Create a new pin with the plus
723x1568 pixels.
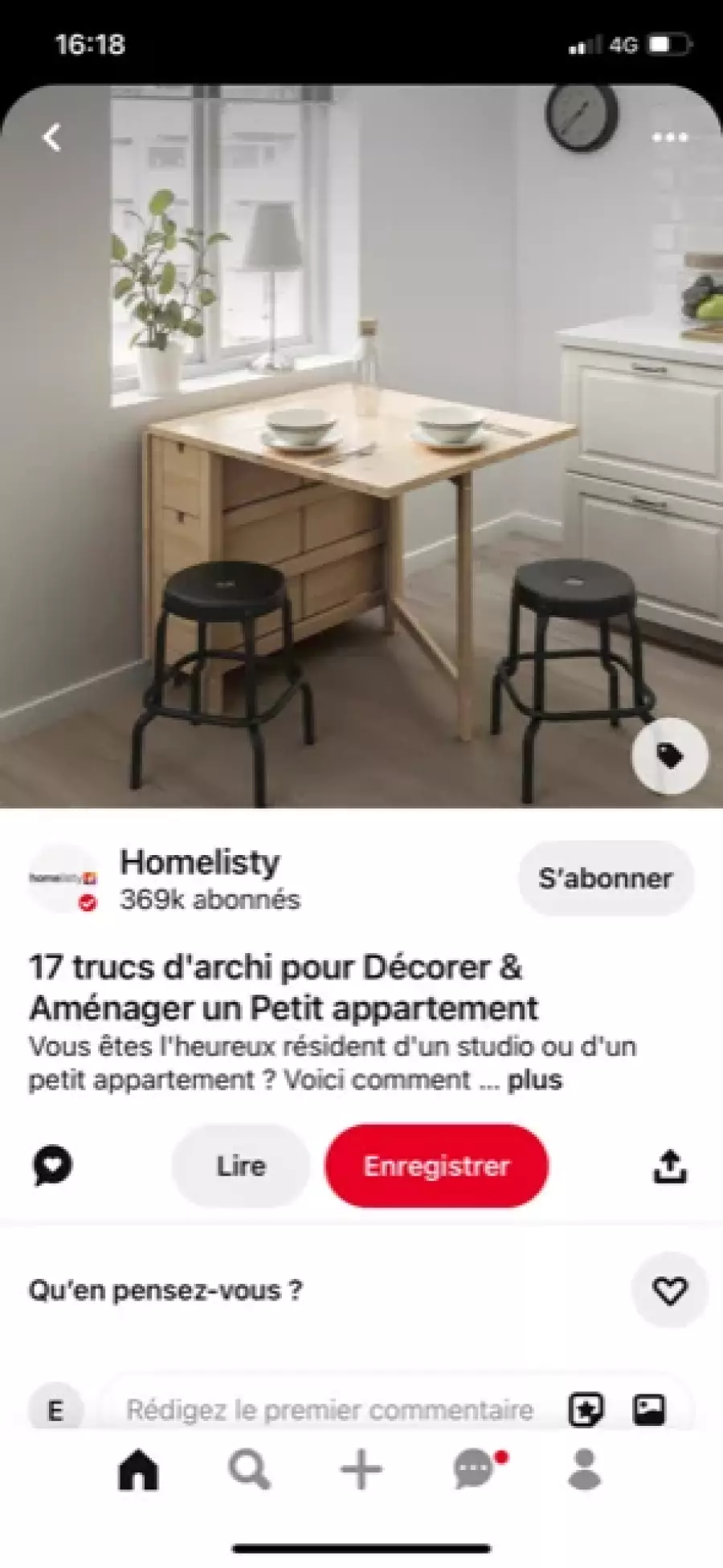coord(361,1470)
